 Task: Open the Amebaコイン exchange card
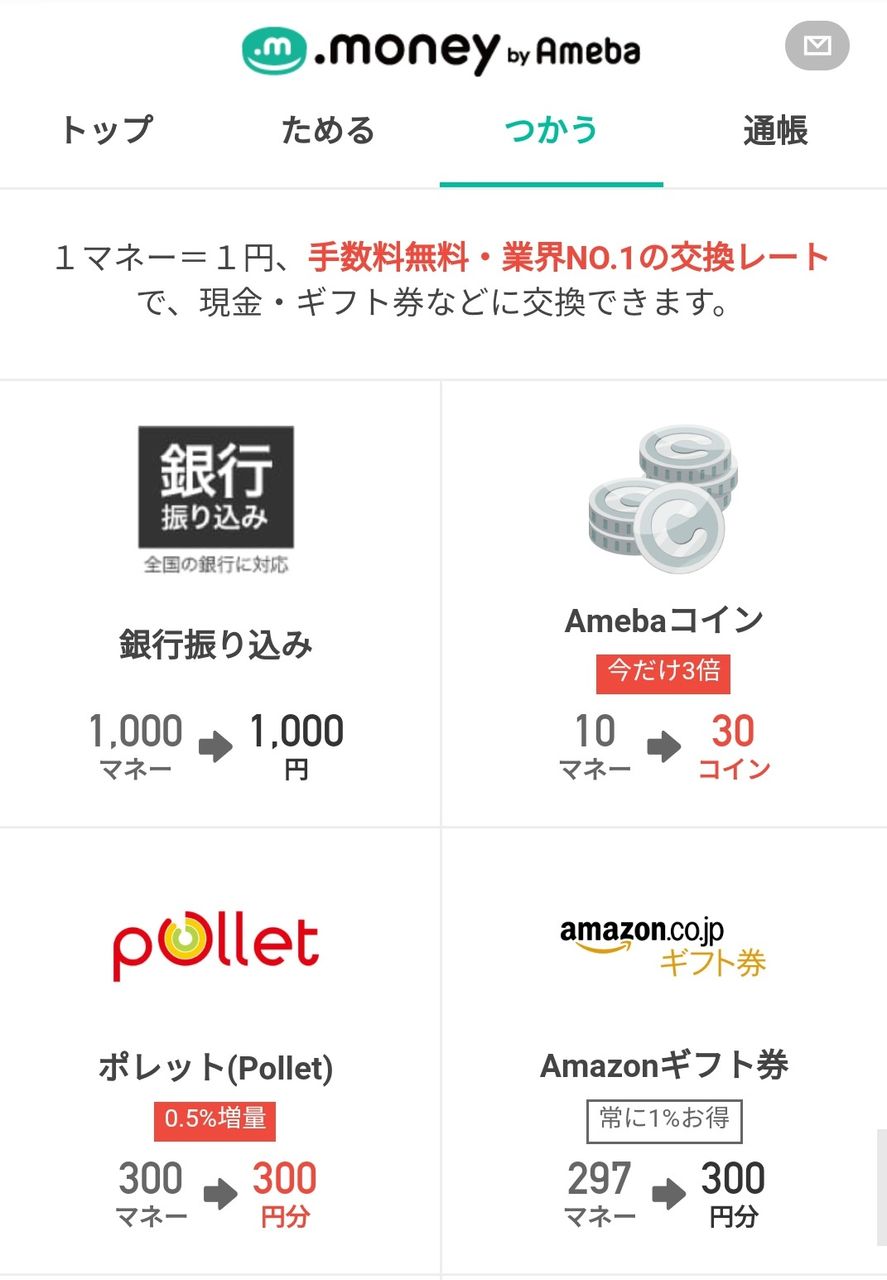point(665,604)
